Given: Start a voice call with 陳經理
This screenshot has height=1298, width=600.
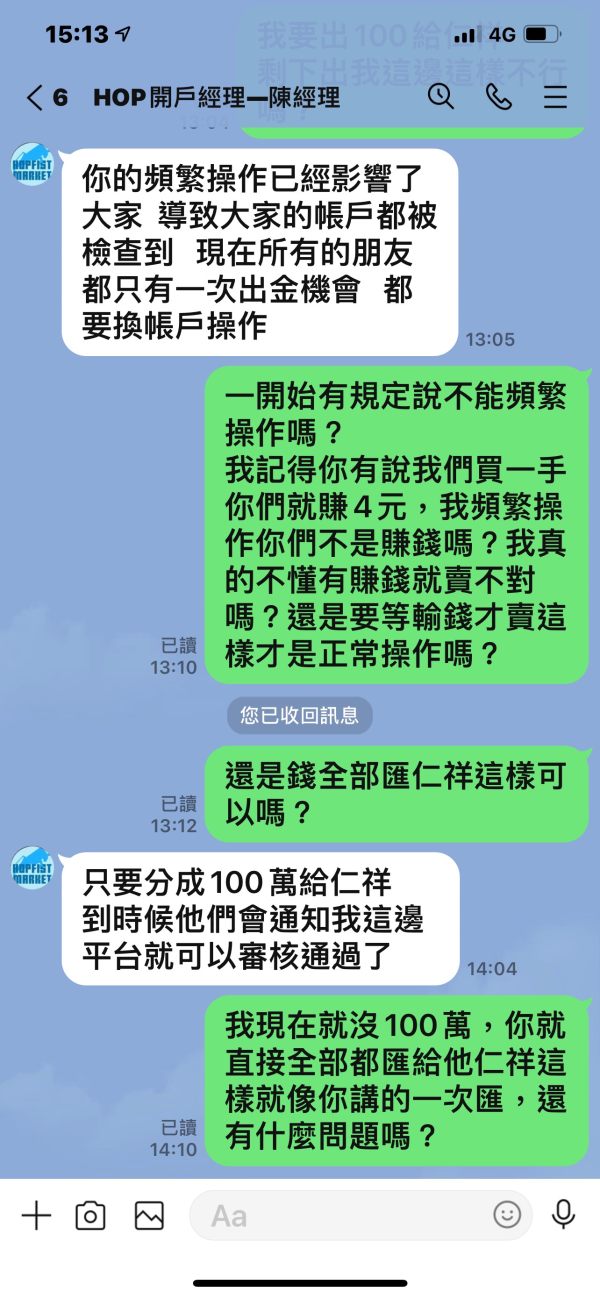Looking at the screenshot, I should (498, 96).
